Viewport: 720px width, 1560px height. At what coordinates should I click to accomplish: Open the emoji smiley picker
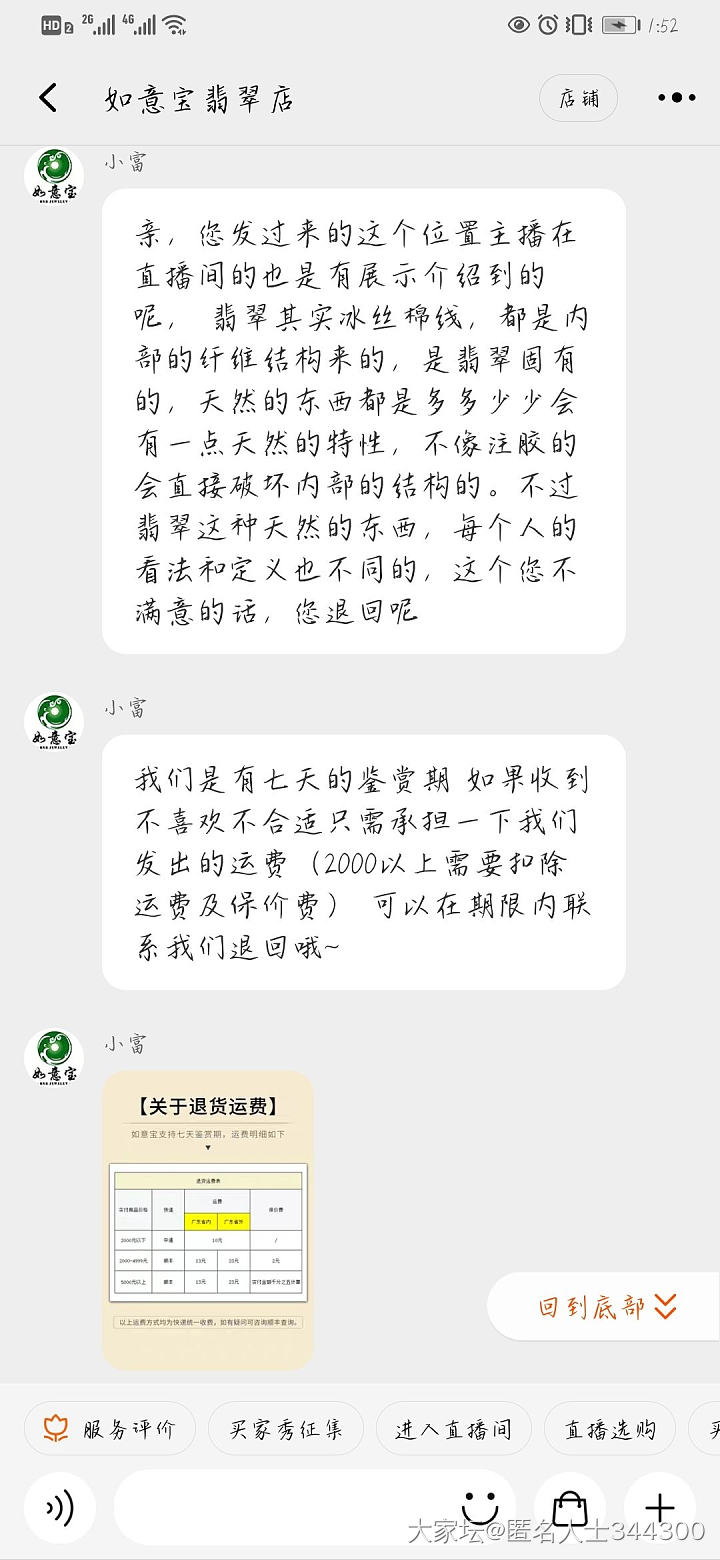pos(481,1508)
